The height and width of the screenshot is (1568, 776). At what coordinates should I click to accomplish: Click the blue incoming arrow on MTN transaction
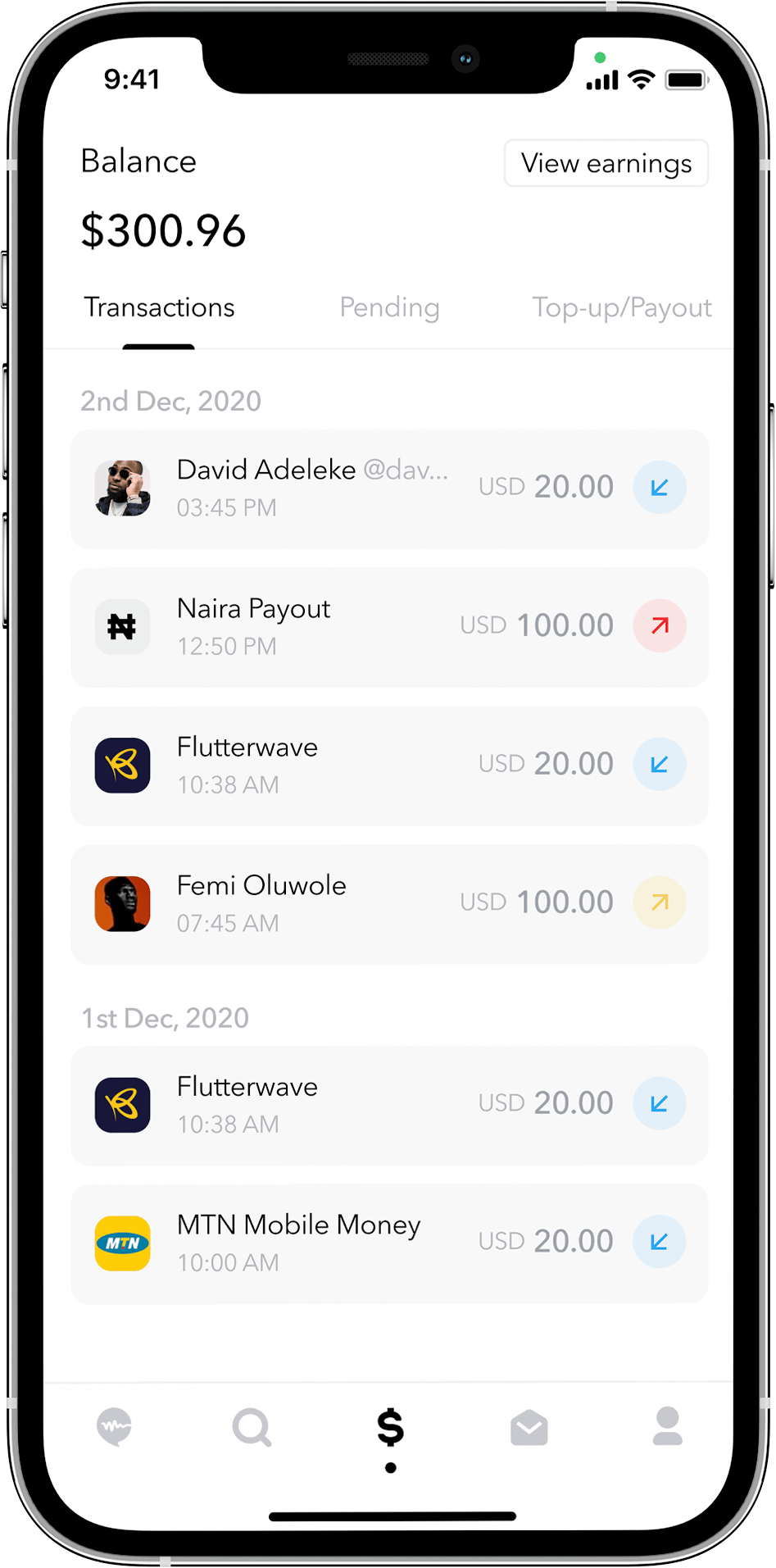coord(660,1242)
